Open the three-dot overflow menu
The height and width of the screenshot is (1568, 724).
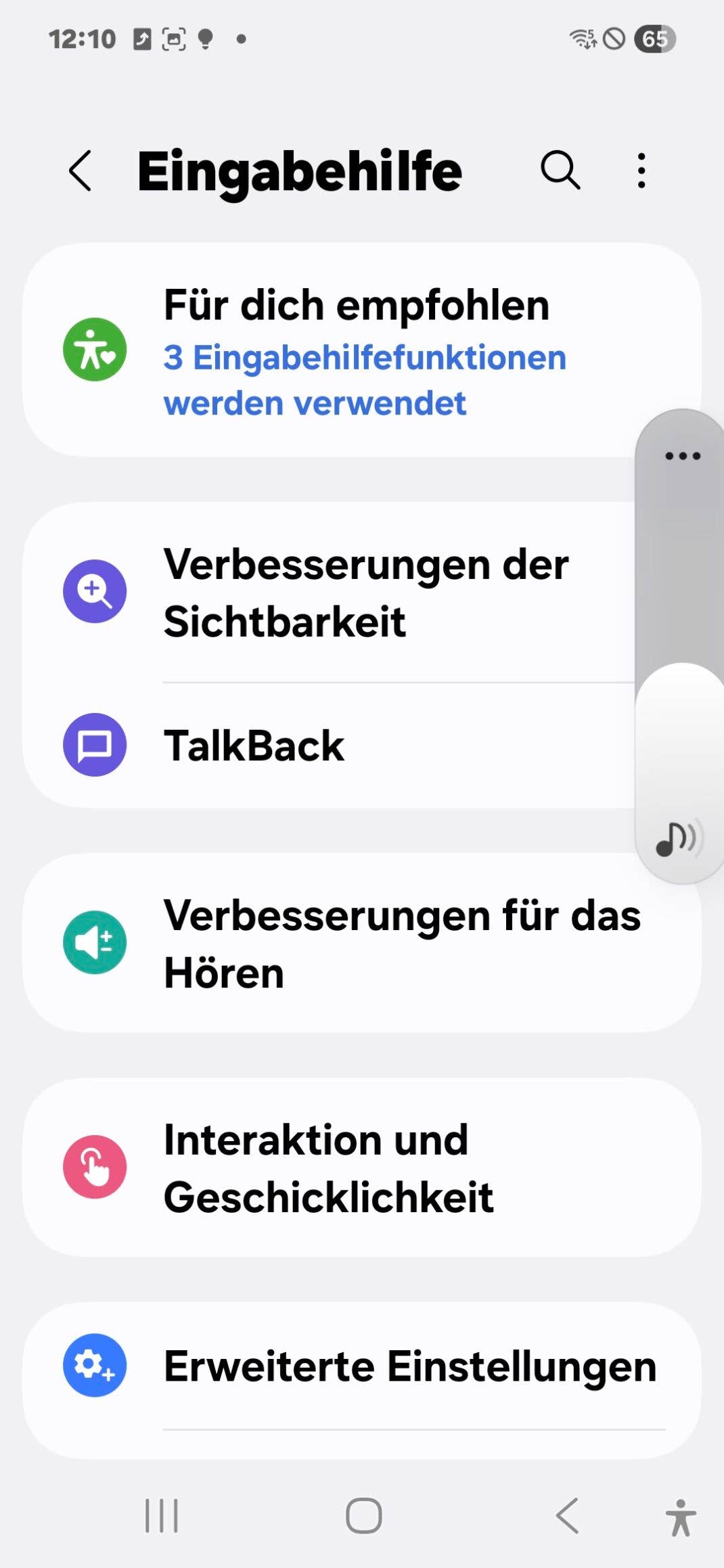640,170
